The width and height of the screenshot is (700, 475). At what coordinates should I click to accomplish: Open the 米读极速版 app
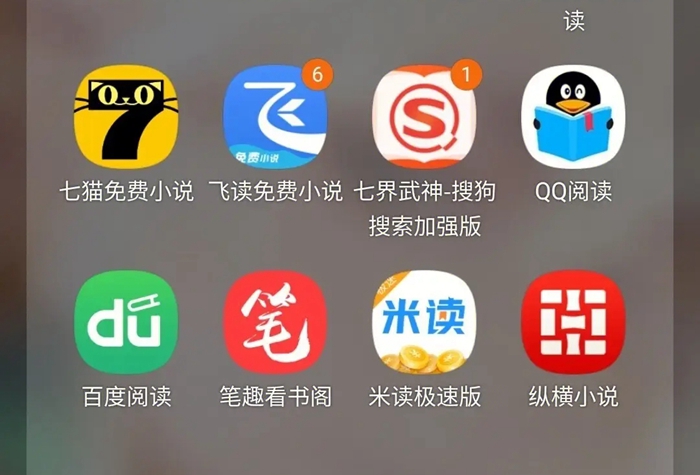[x=424, y=322]
